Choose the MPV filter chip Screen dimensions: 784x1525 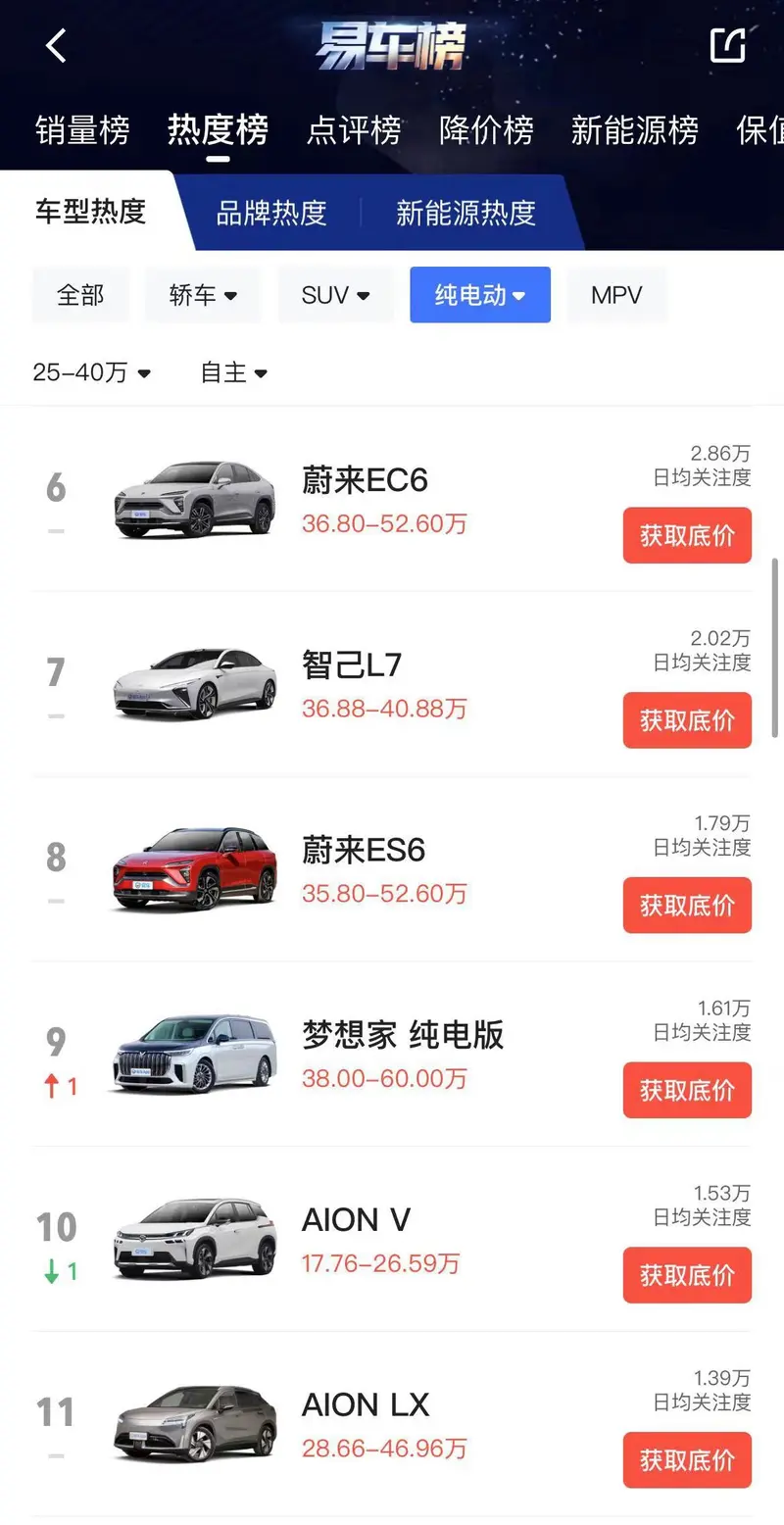tap(616, 295)
